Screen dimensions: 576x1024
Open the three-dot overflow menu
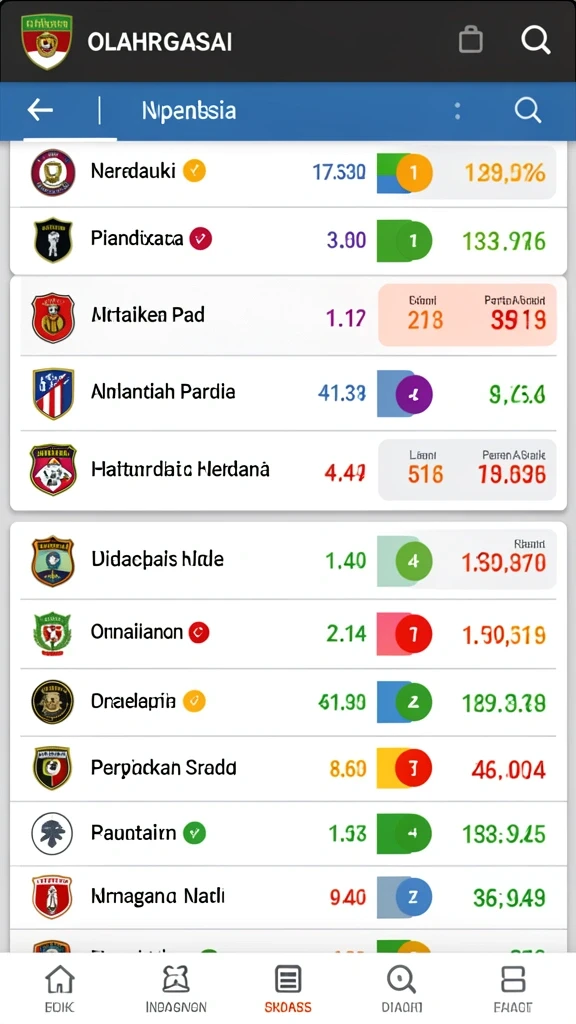[x=457, y=111]
